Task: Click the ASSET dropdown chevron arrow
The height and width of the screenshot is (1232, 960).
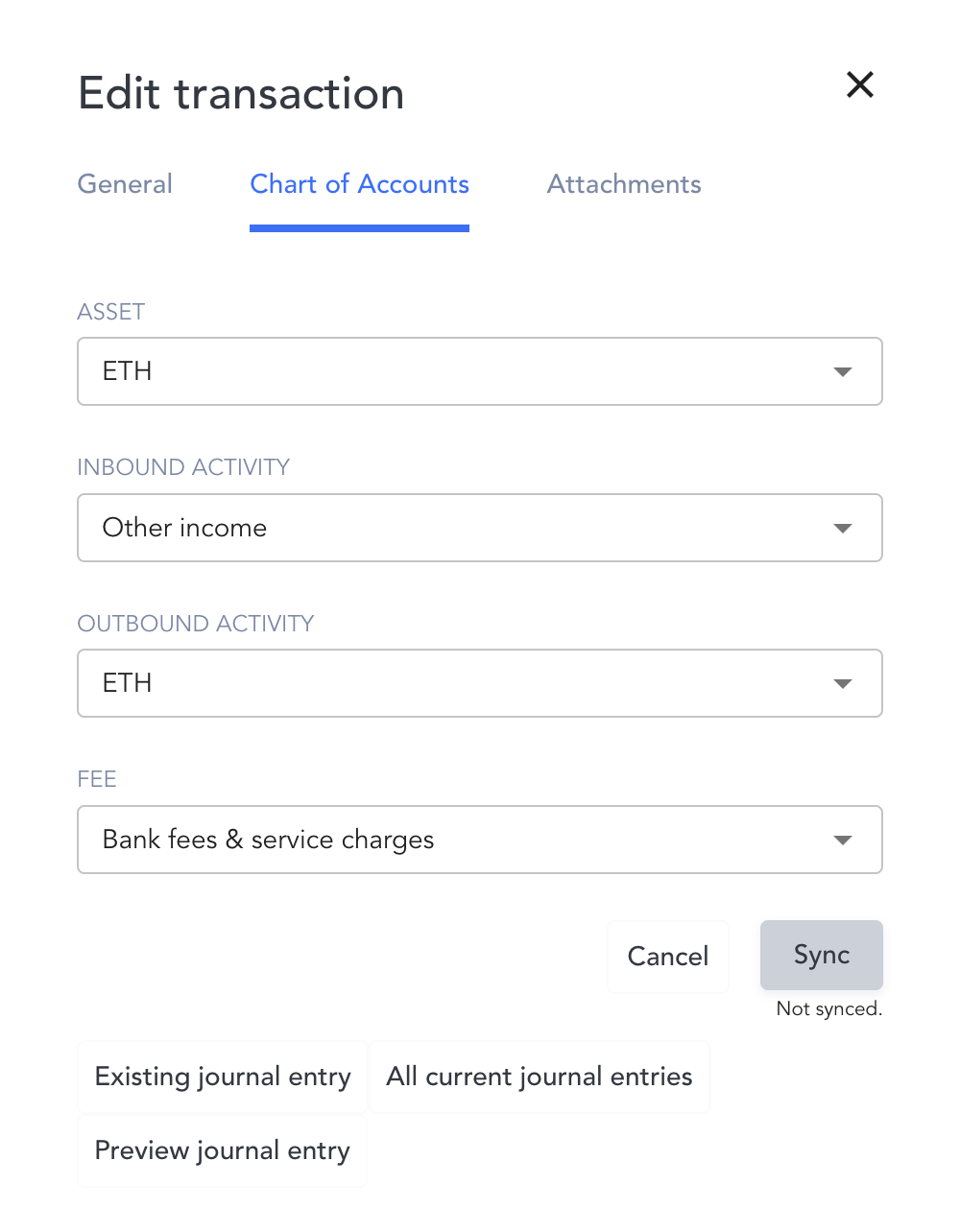Action: pos(843,371)
